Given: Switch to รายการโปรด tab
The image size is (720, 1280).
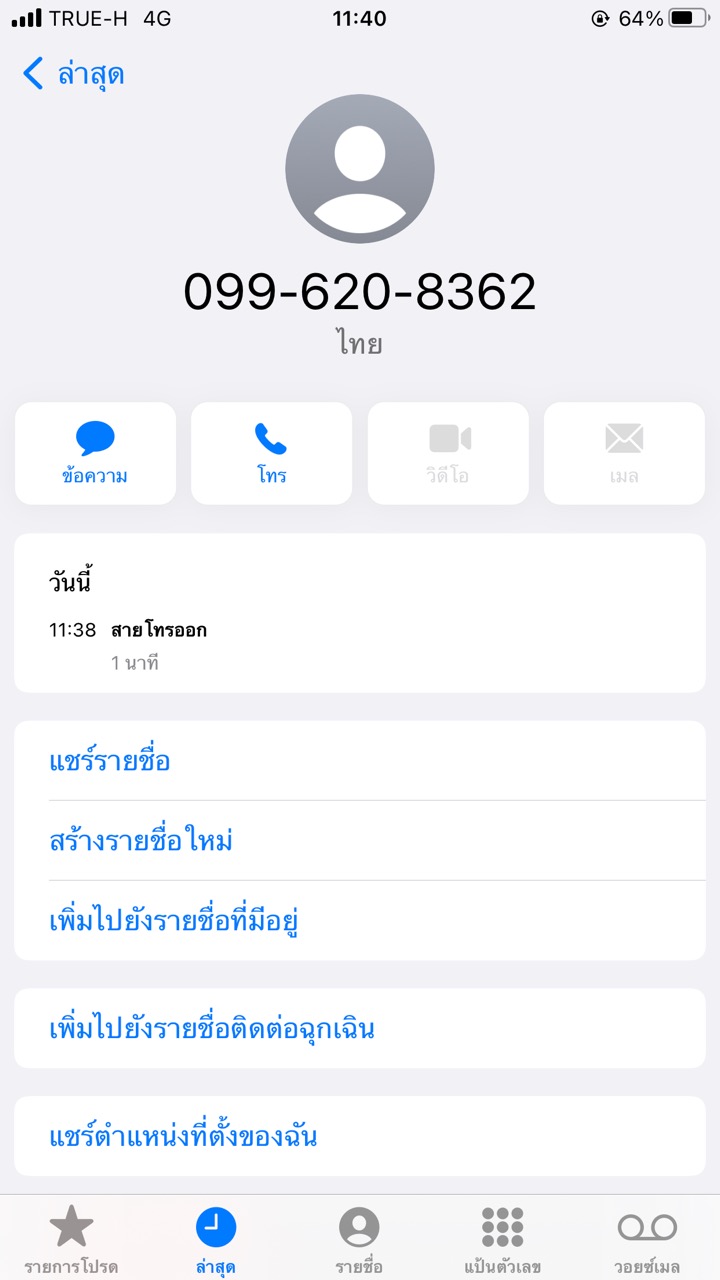Looking at the screenshot, I should [71, 1239].
